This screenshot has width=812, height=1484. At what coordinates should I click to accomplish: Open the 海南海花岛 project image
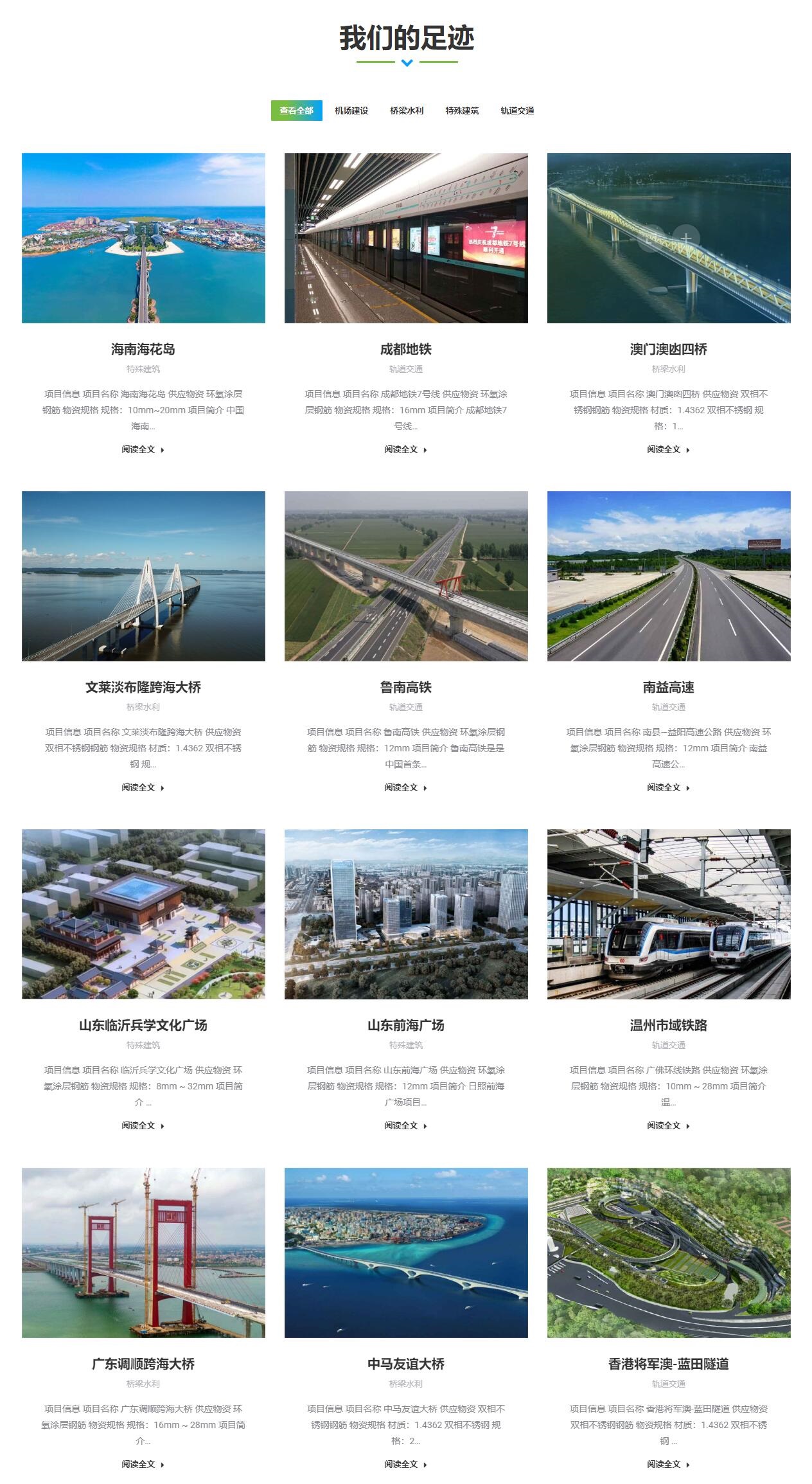click(x=143, y=238)
